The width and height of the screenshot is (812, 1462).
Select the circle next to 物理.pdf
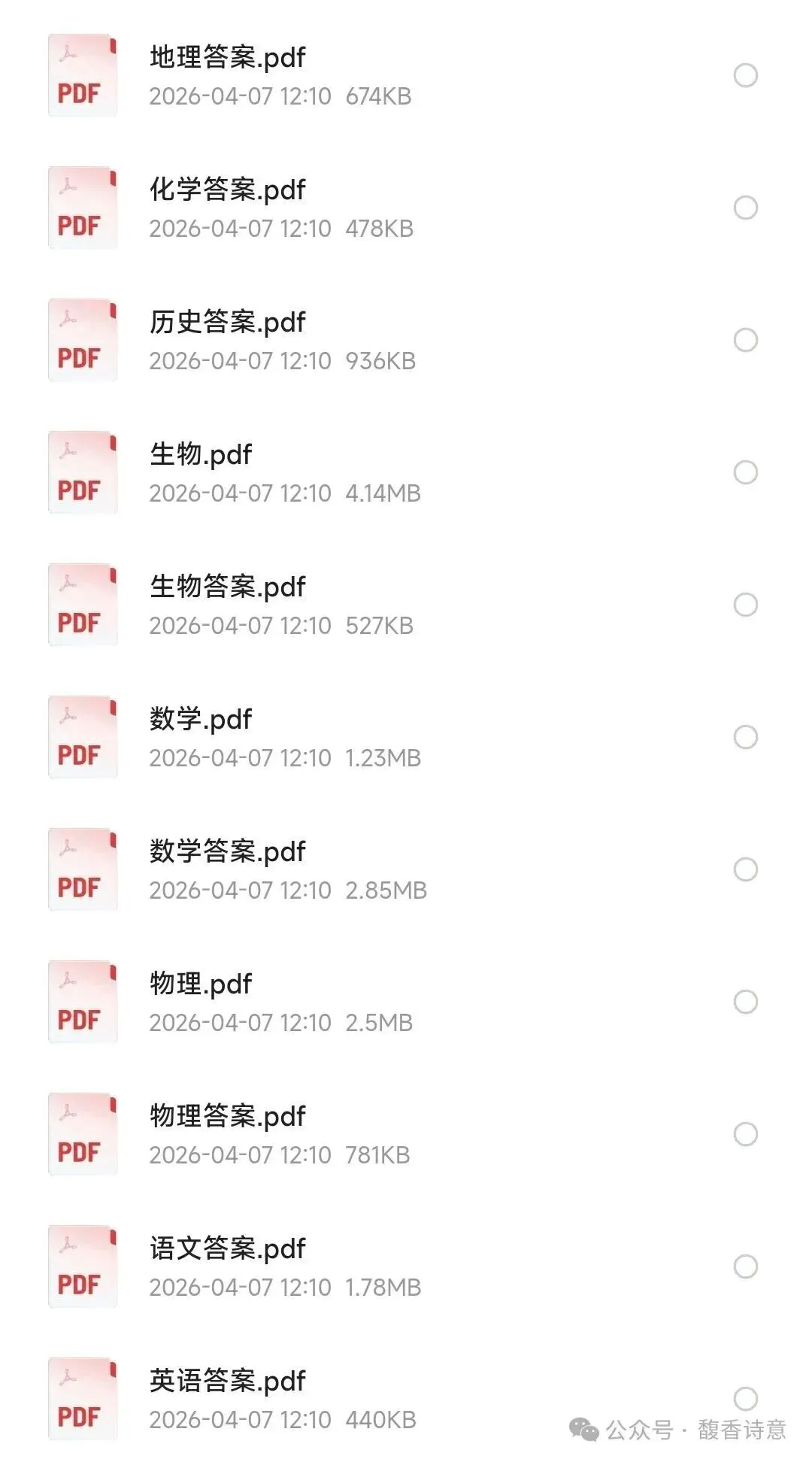[x=745, y=1002]
